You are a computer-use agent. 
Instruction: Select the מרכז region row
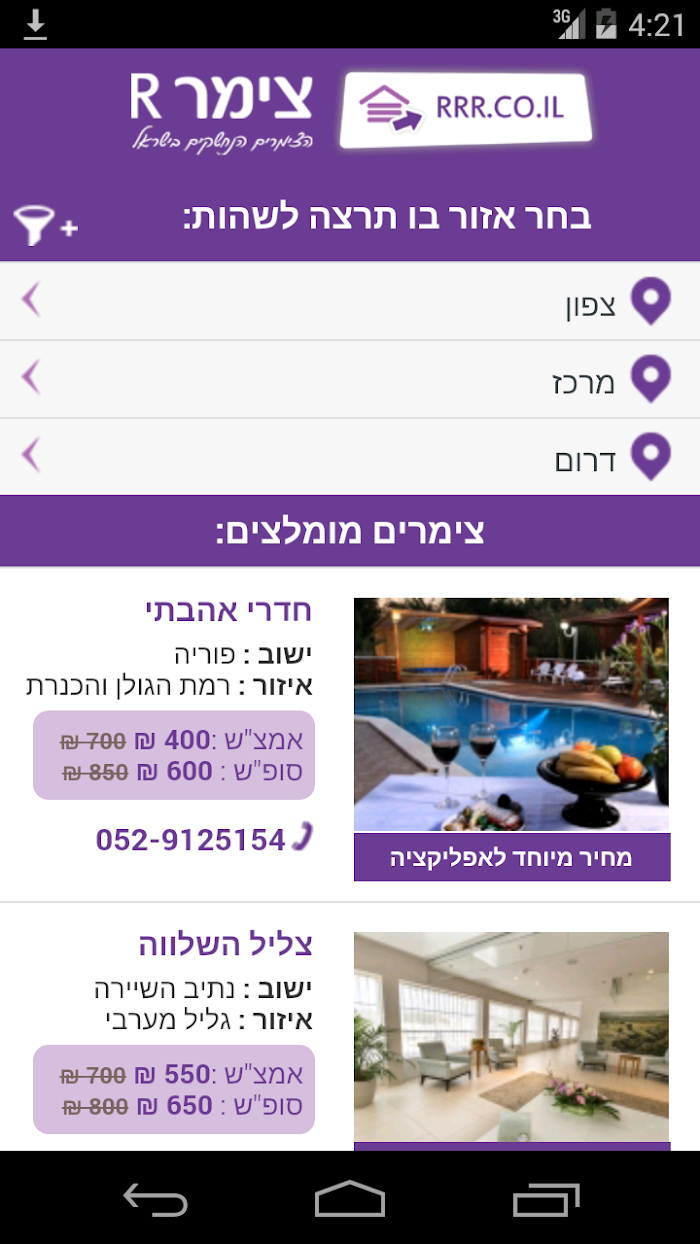[x=350, y=379]
